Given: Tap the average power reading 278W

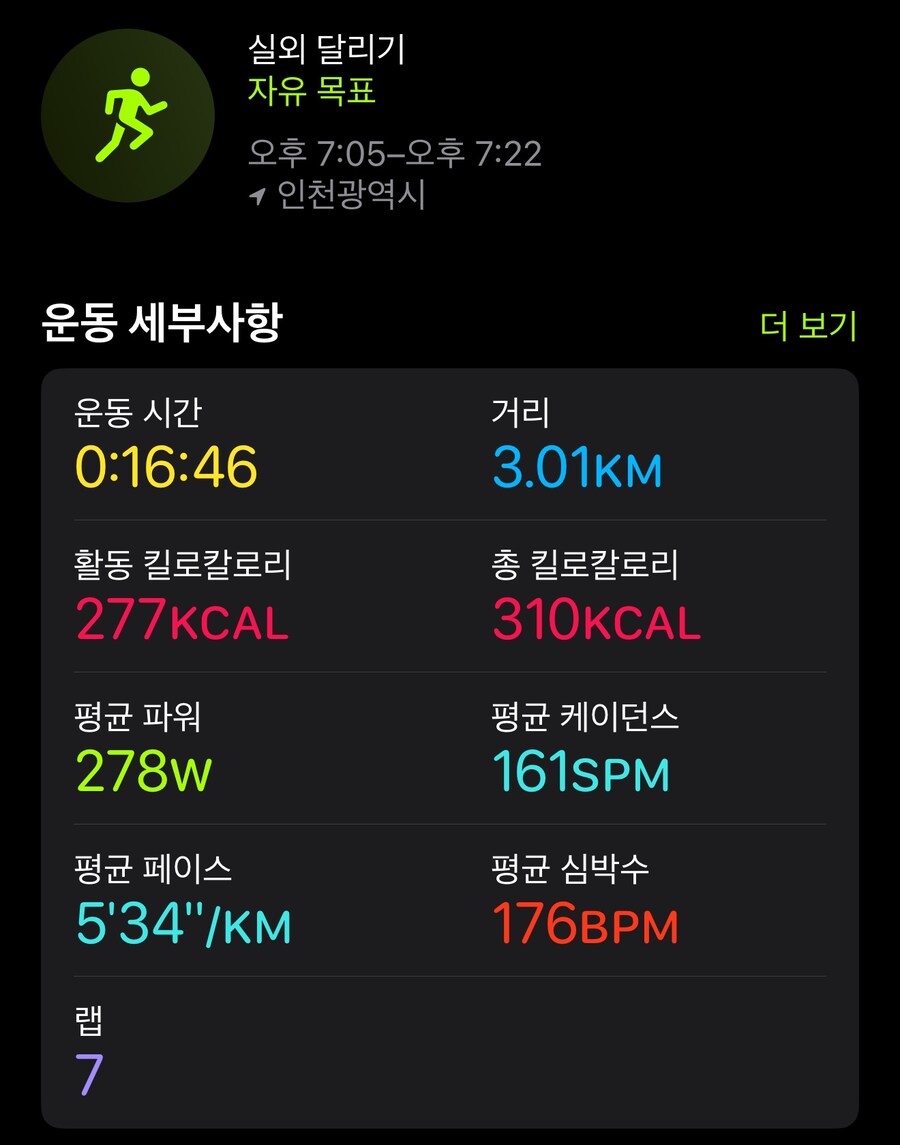Looking at the screenshot, I should [140, 772].
